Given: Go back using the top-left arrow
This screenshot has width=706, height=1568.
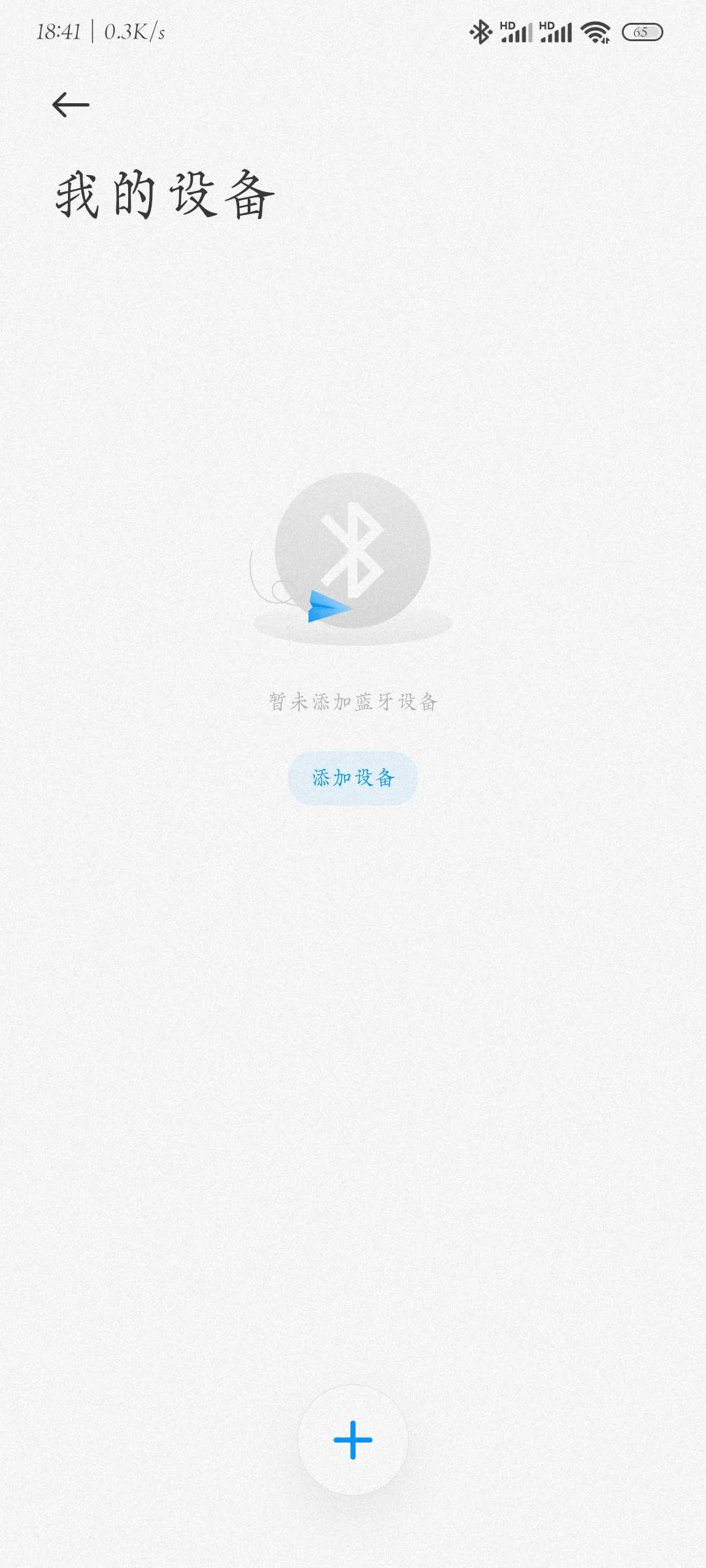Looking at the screenshot, I should (x=71, y=105).
